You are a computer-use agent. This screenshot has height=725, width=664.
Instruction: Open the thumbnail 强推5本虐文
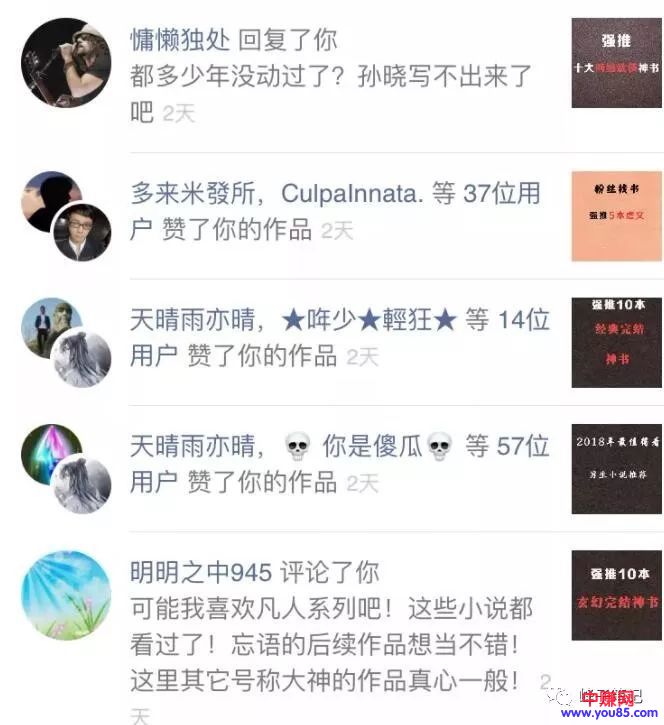pos(616,216)
